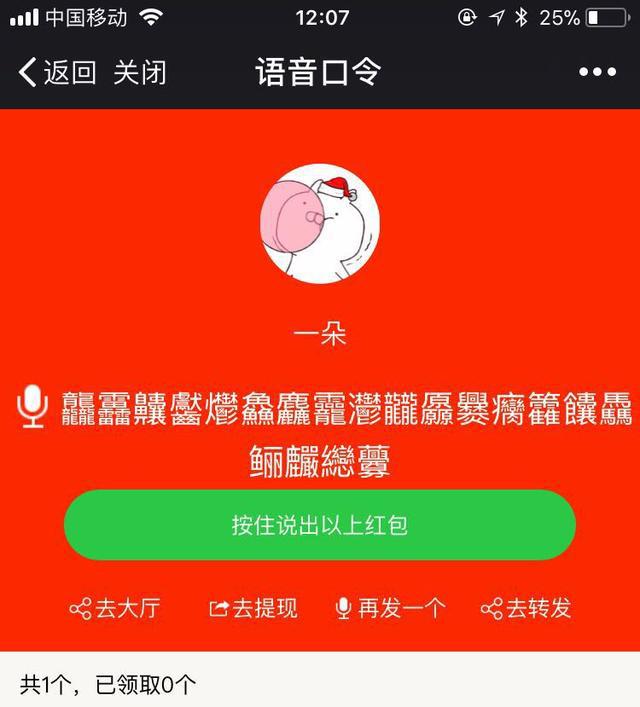Open the three-dot overflow menu
This screenshot has height=707, width=640.
tap(597, 73)
